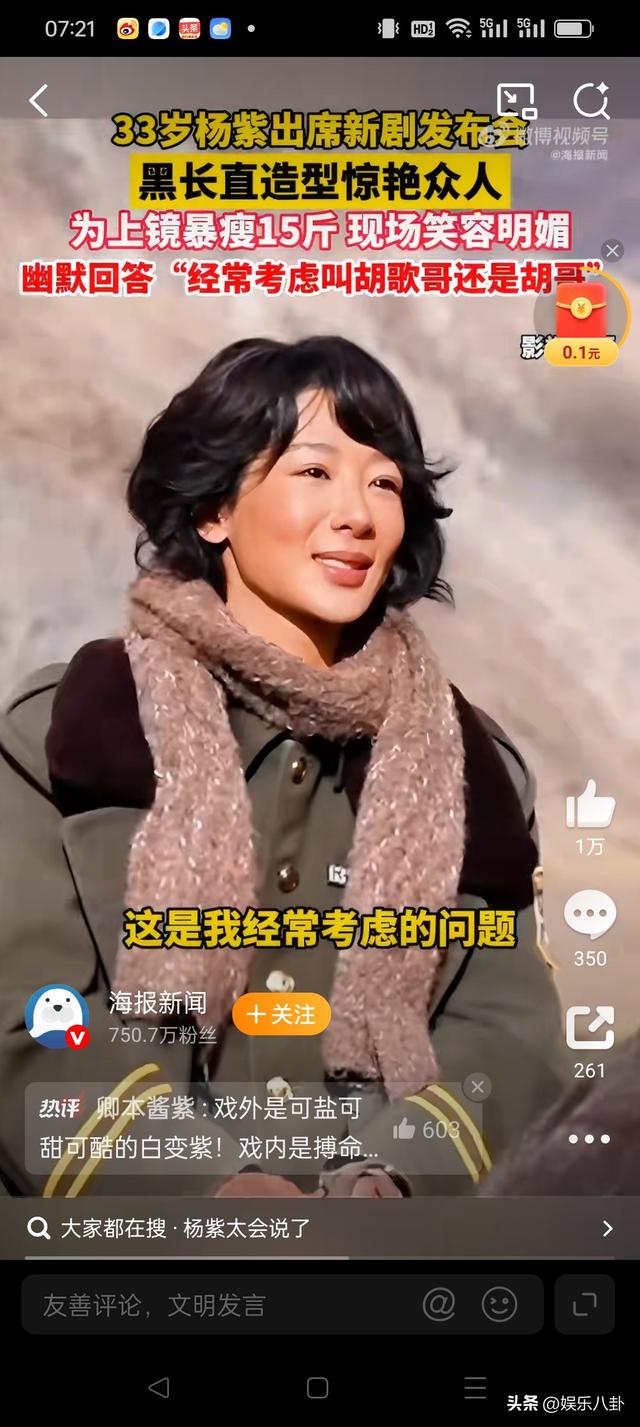The width and height of the screenshot is (640, 1427).
Task: Toggle fullscreen view button
Action: tap(584, 1304)
